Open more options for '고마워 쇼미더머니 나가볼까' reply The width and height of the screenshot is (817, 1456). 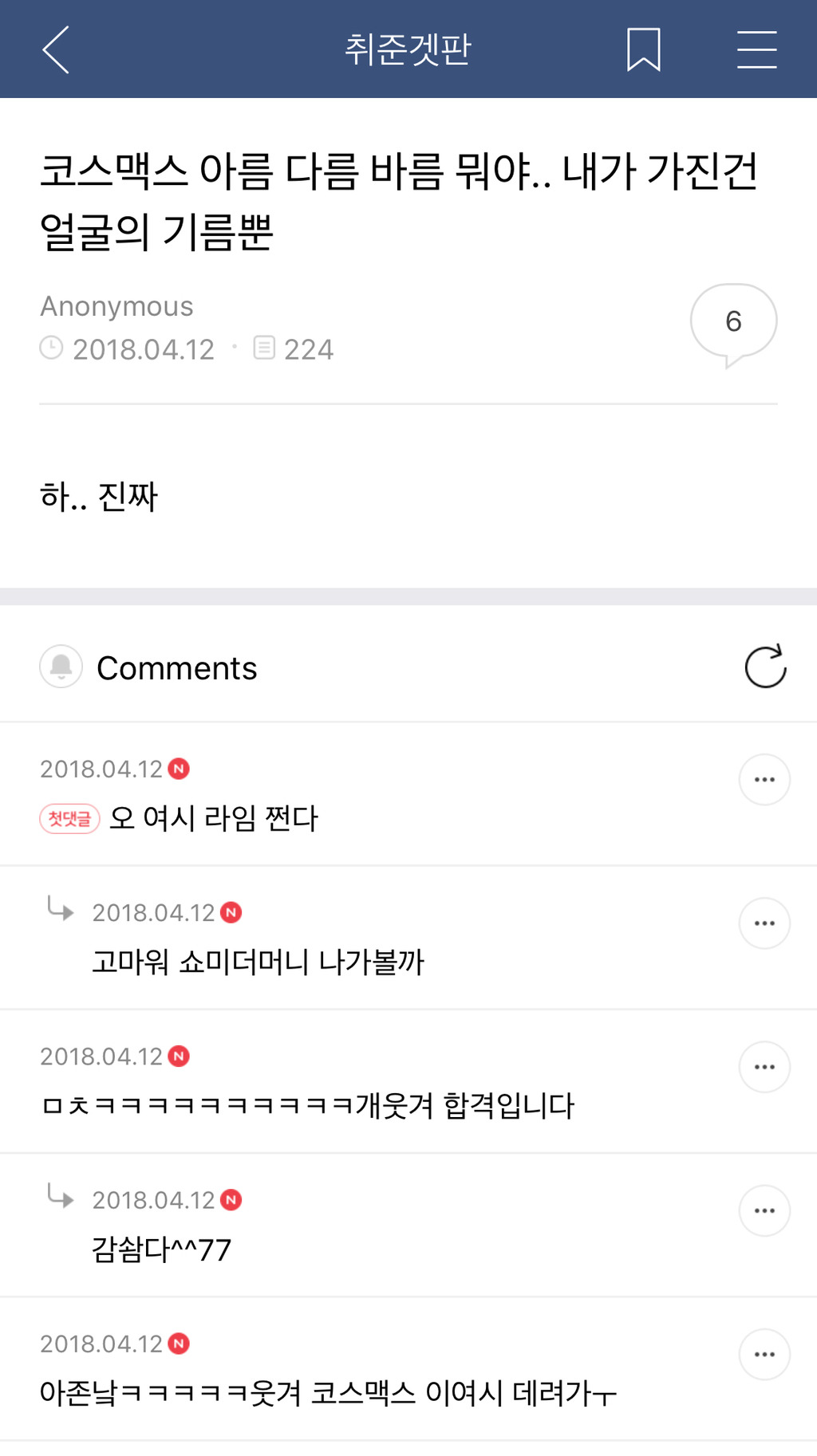(x=764, y=923)
